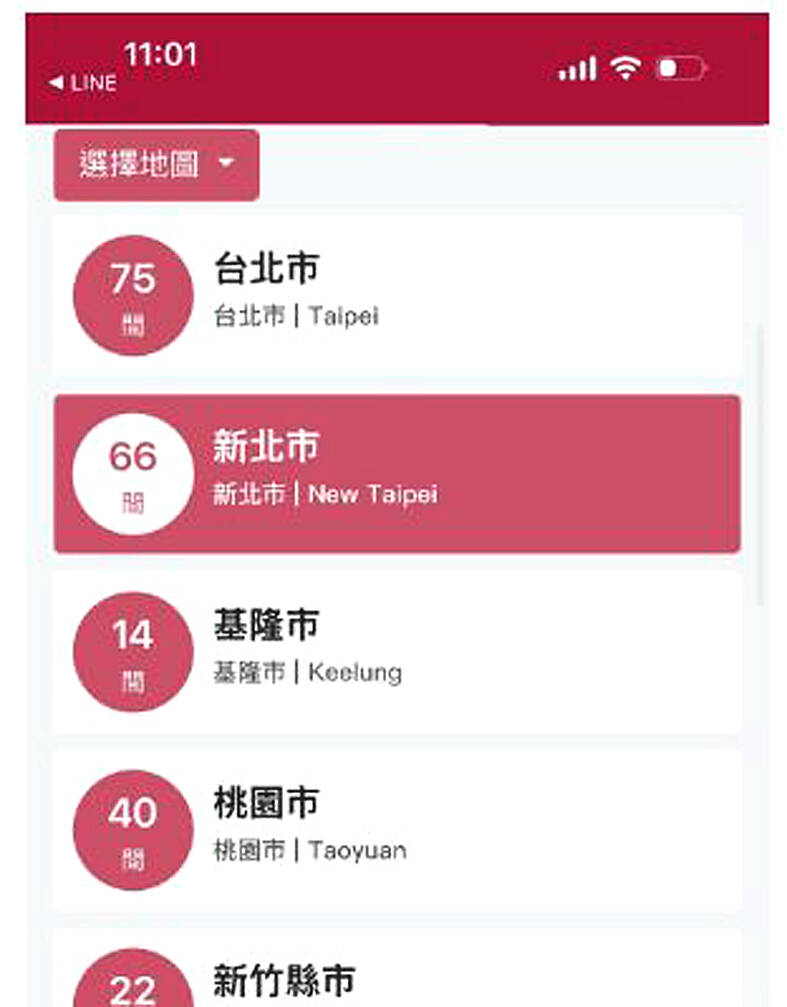The width and height of the screenshot is (787, 1007).
Task: Open the 台北市 Taipei row
Action: pyautogui.click(x=396, y=295)
